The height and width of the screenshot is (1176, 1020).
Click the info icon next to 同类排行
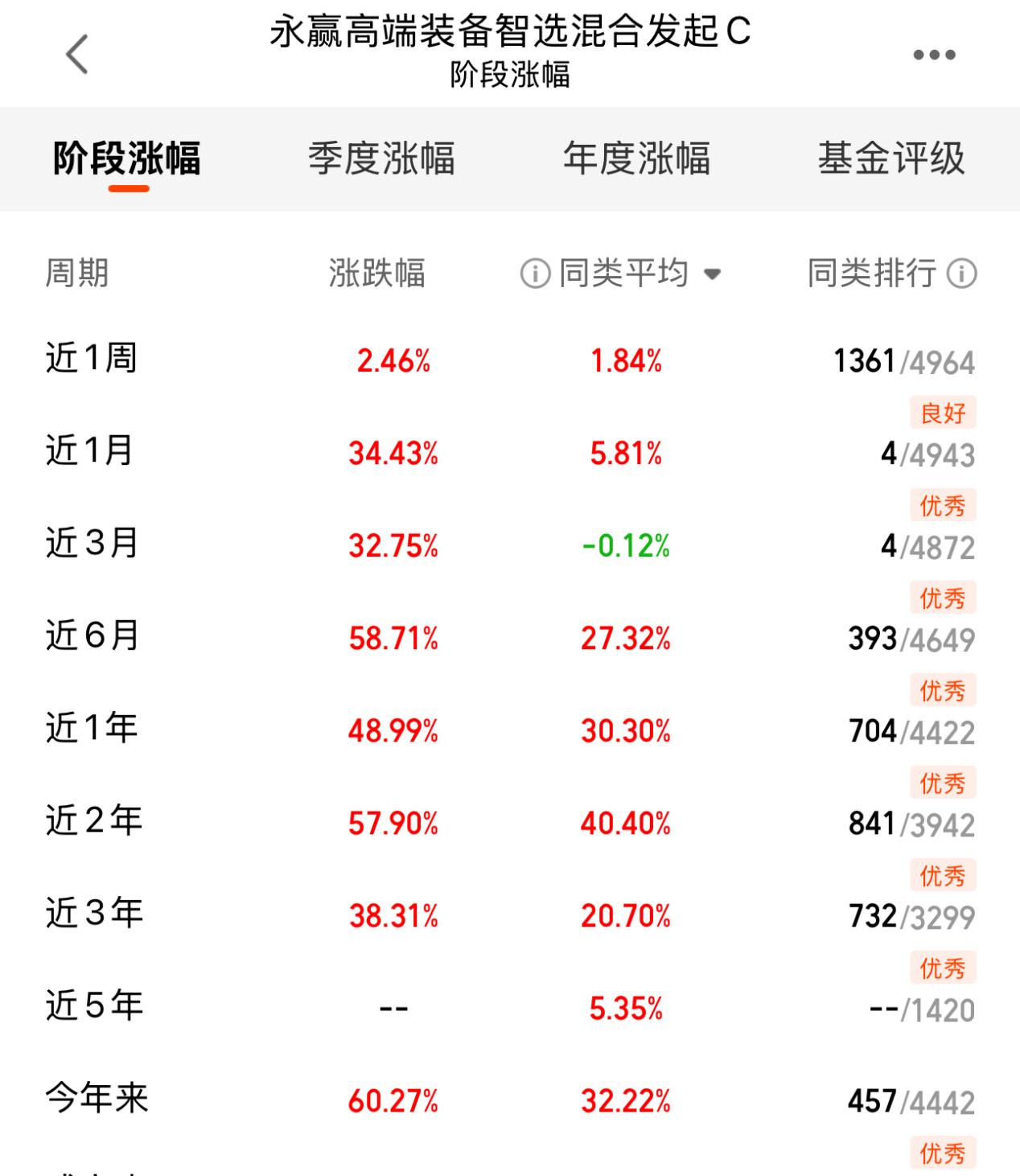tap(962, 273)
